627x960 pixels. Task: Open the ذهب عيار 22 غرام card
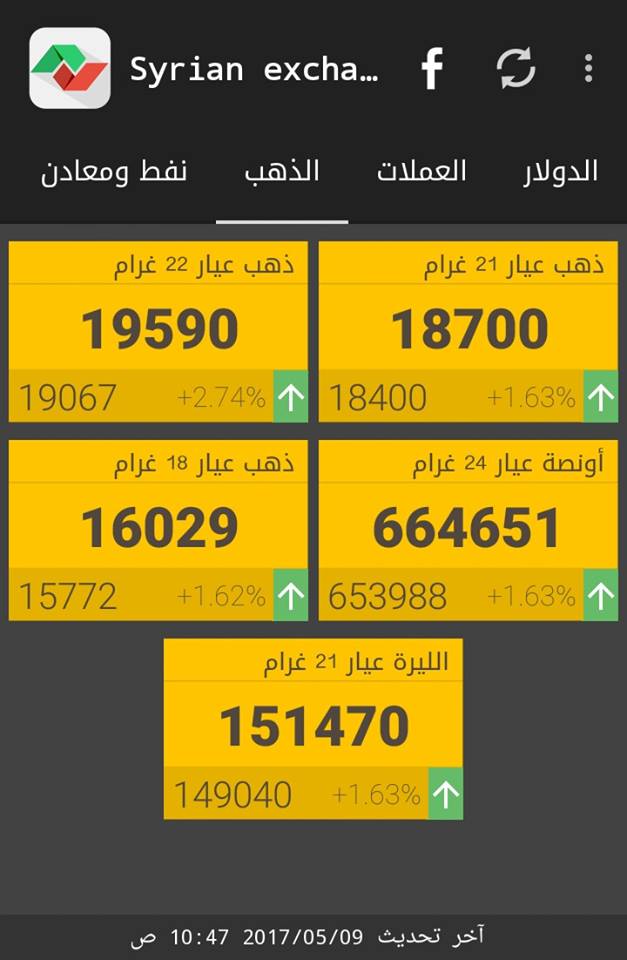coord(158,331)
